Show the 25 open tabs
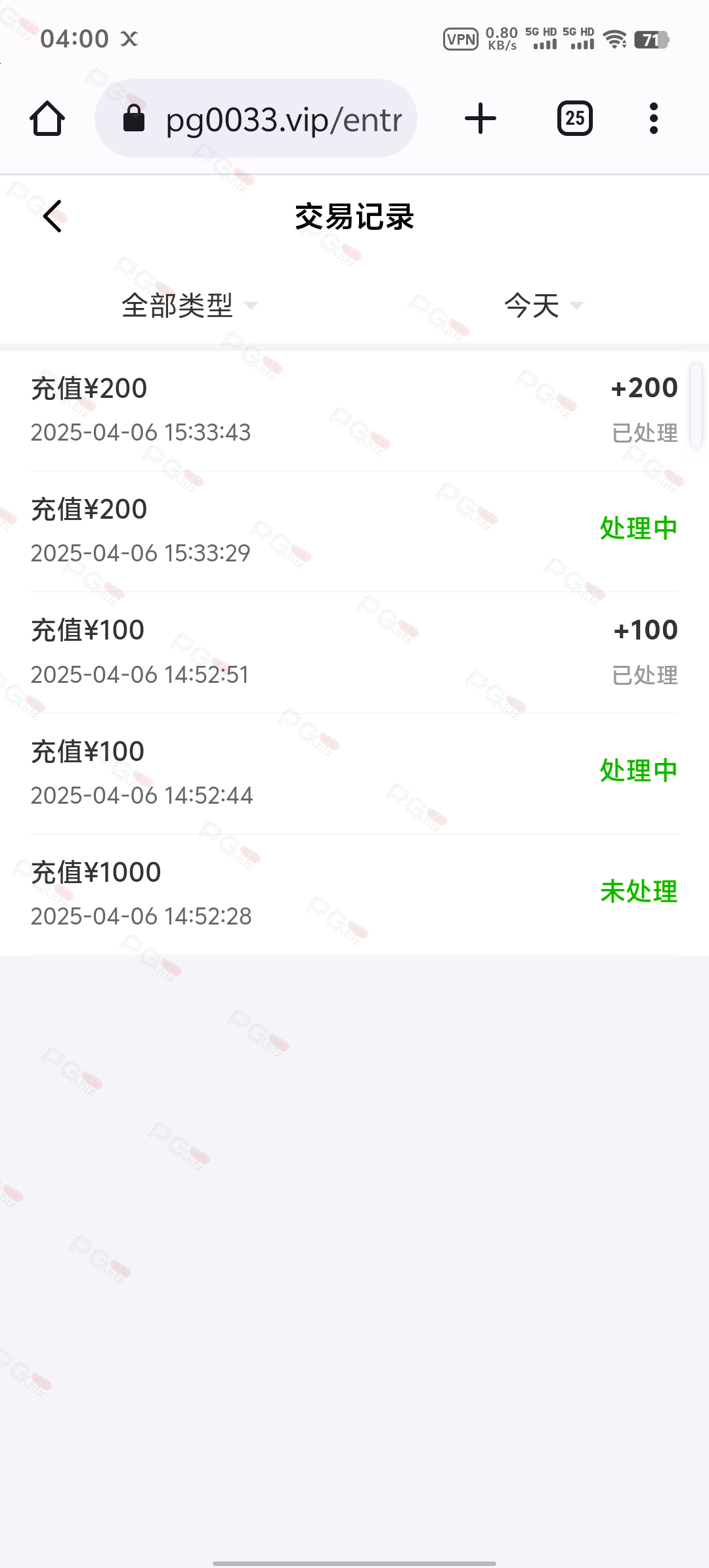 click(x=575, y=118)
